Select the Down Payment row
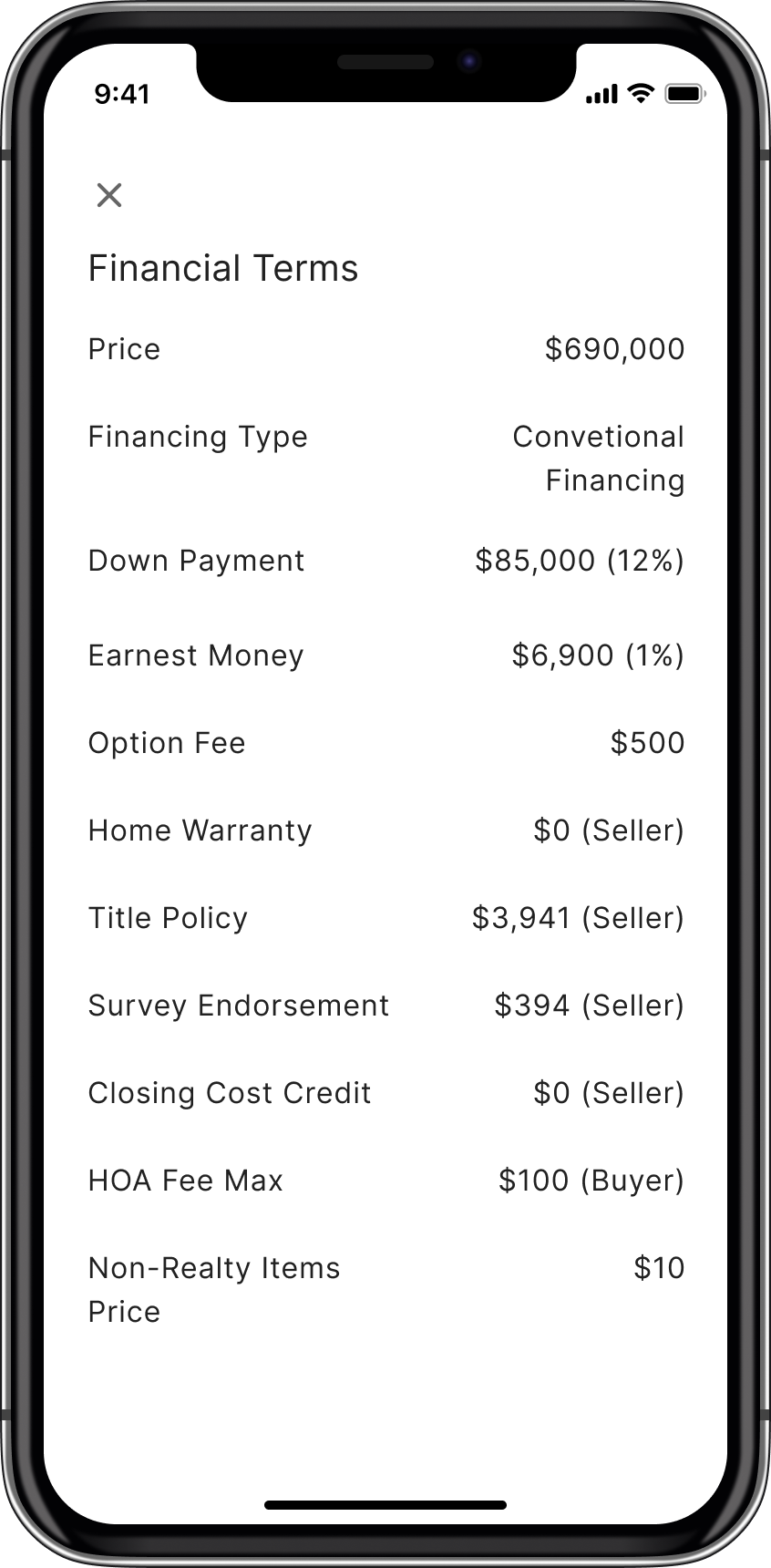Viewport: 771px width, 1568px height. 196,562
